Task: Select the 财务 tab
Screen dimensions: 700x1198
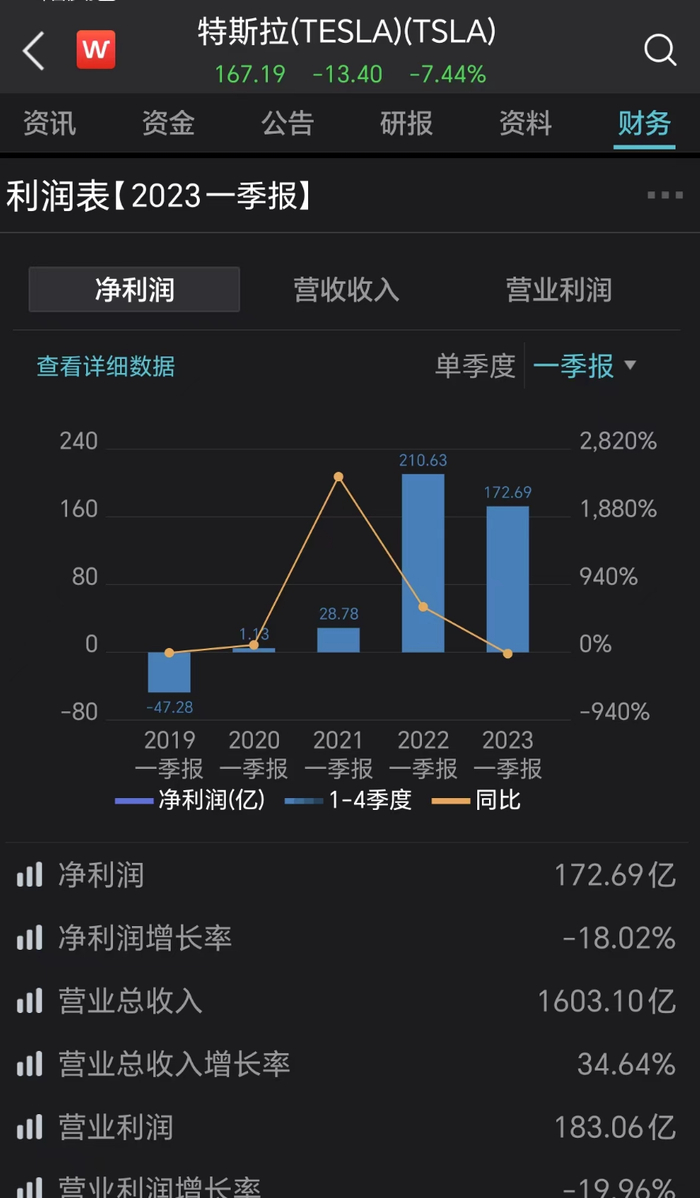Action: [644, 124]
